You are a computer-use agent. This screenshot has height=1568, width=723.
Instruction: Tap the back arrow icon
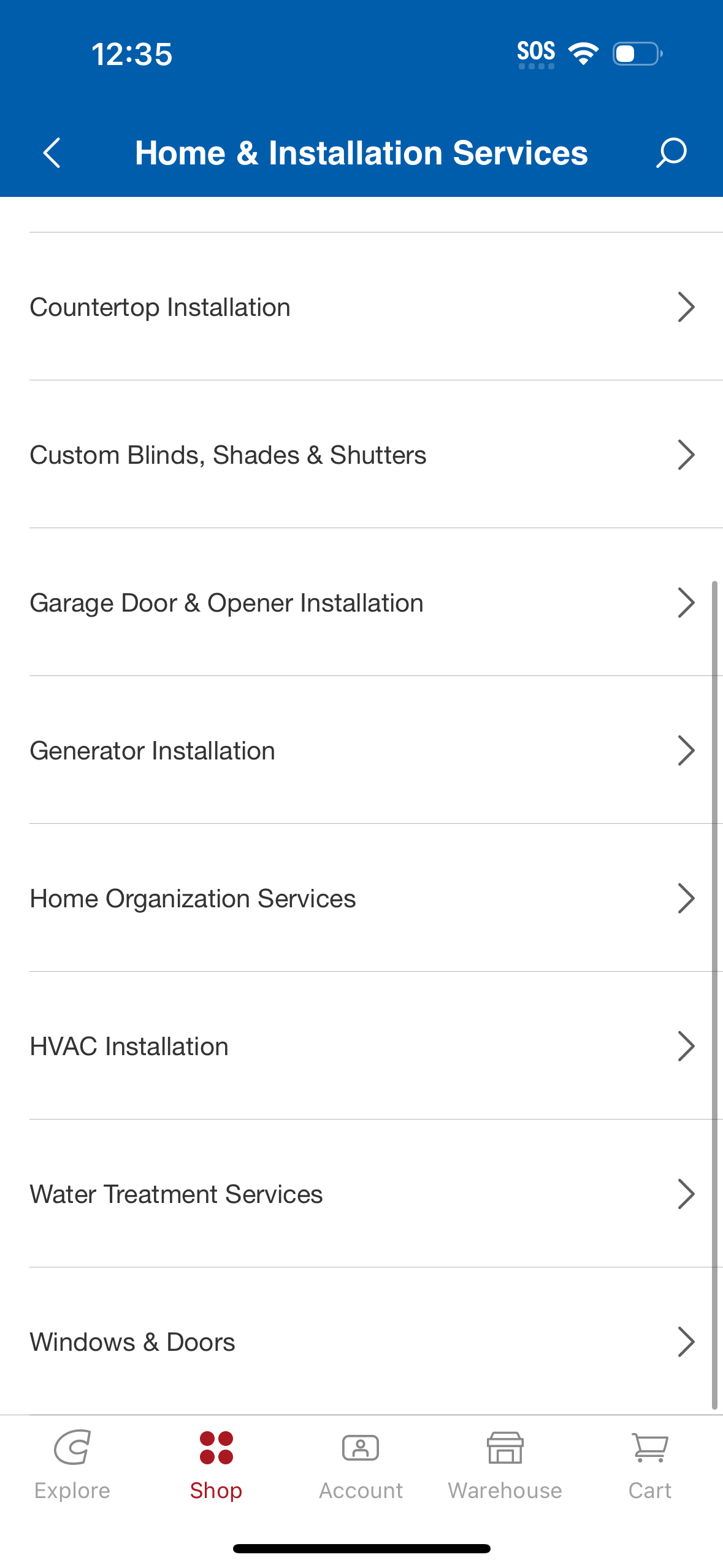(51, 153)
